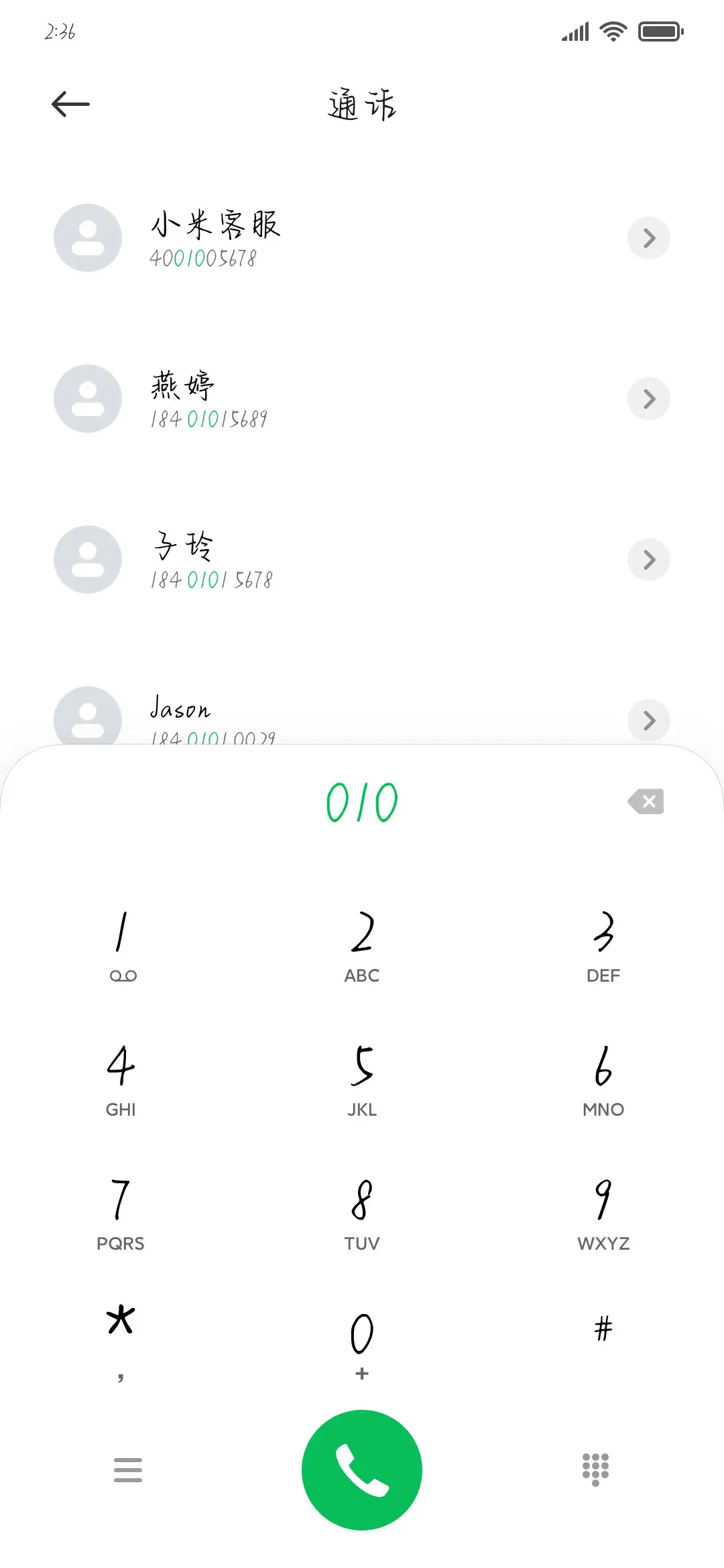Select the call log entry 子玲
The height and width of the screenshot is (1568, 724).
point(268,560)
